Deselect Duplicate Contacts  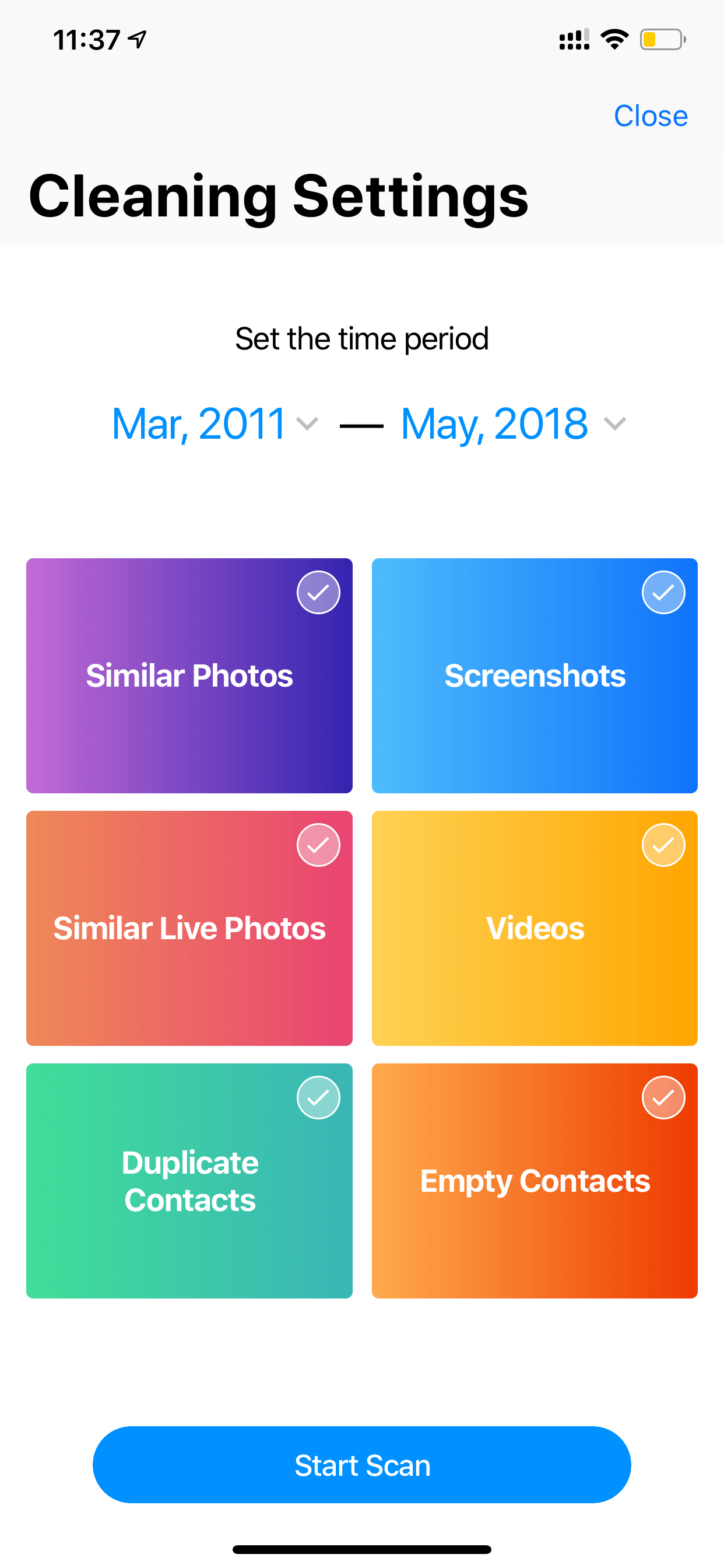(x=189, y=1181)
